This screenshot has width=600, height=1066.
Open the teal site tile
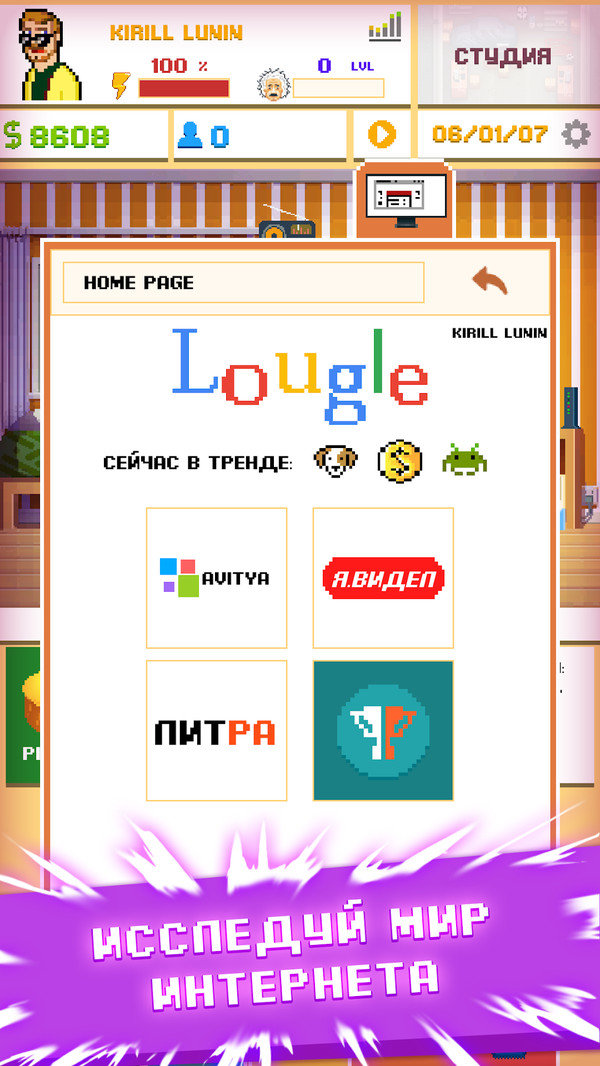[383, 731]
